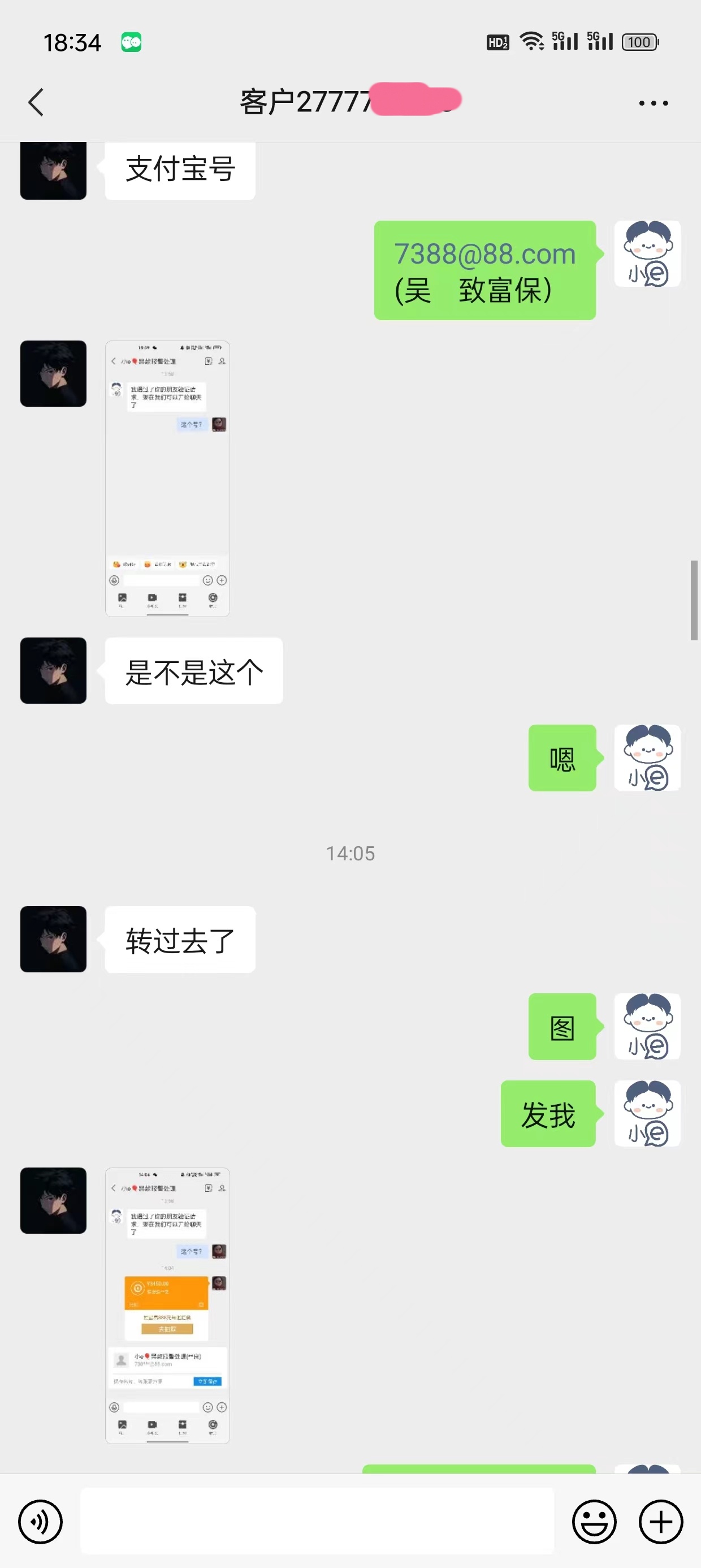Open own avatar next to 发我 message
Viewport: 701px width, 1568px height.
click(x=647, y=1113)
